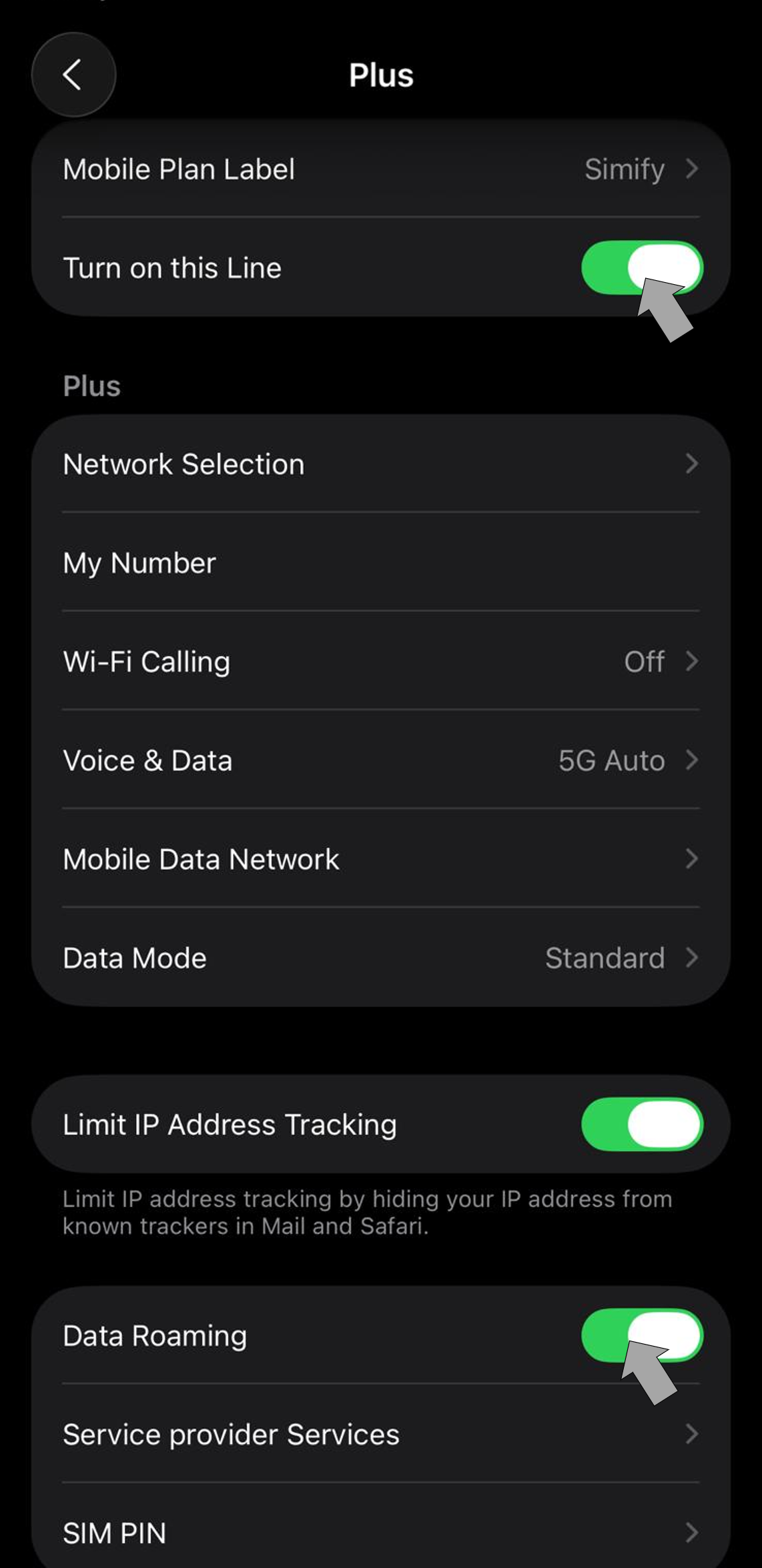Change the Data Mode setting
Screen dimensions: 762x1568
click(x=380, y=958)
